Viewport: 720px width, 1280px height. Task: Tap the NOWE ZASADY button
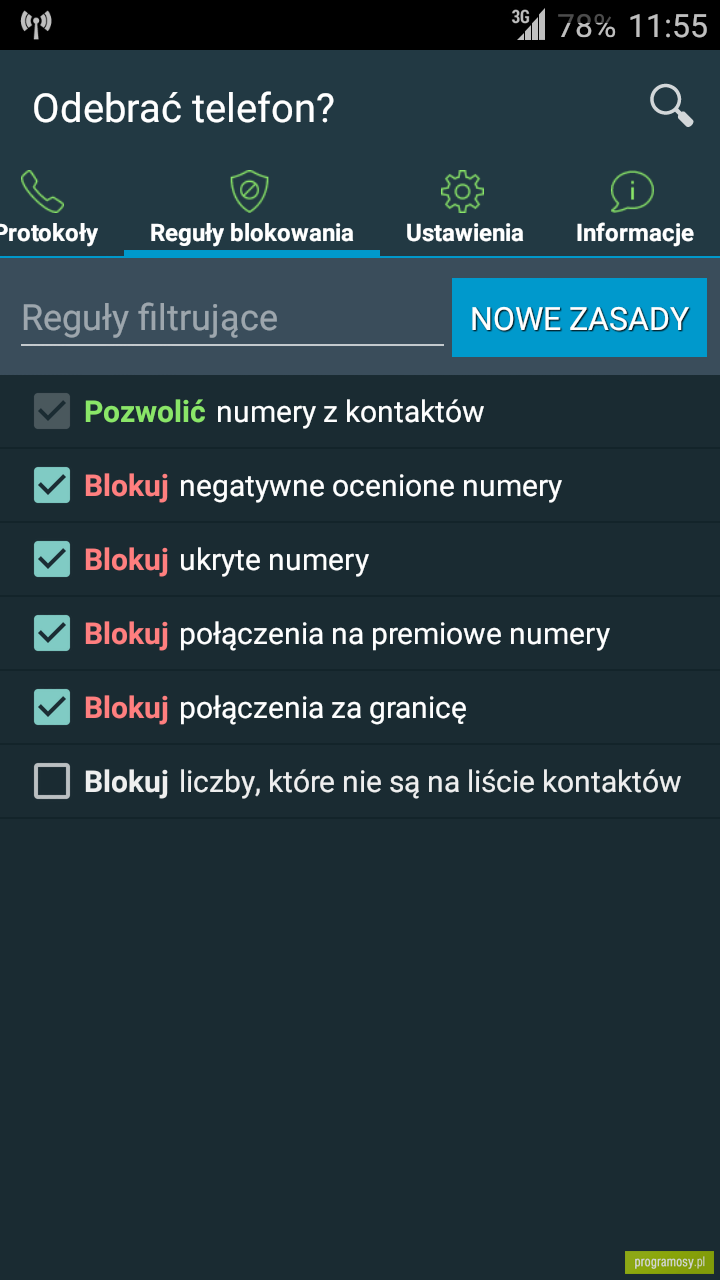click(x=579, y=318)
